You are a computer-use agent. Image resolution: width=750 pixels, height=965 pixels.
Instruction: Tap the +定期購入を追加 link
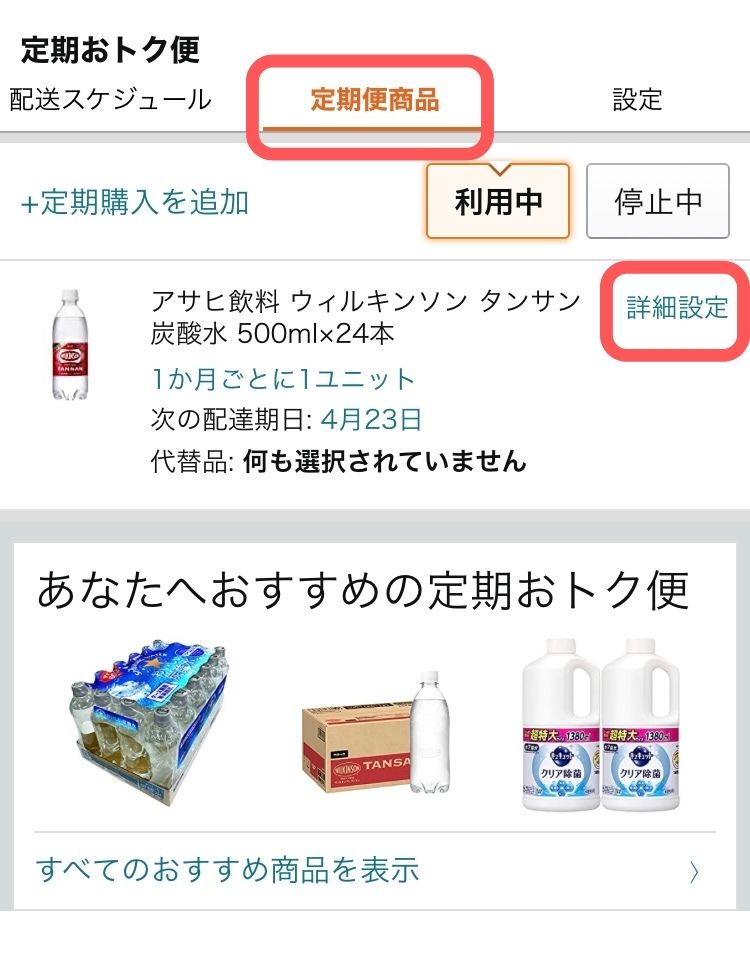pos(135,202)
